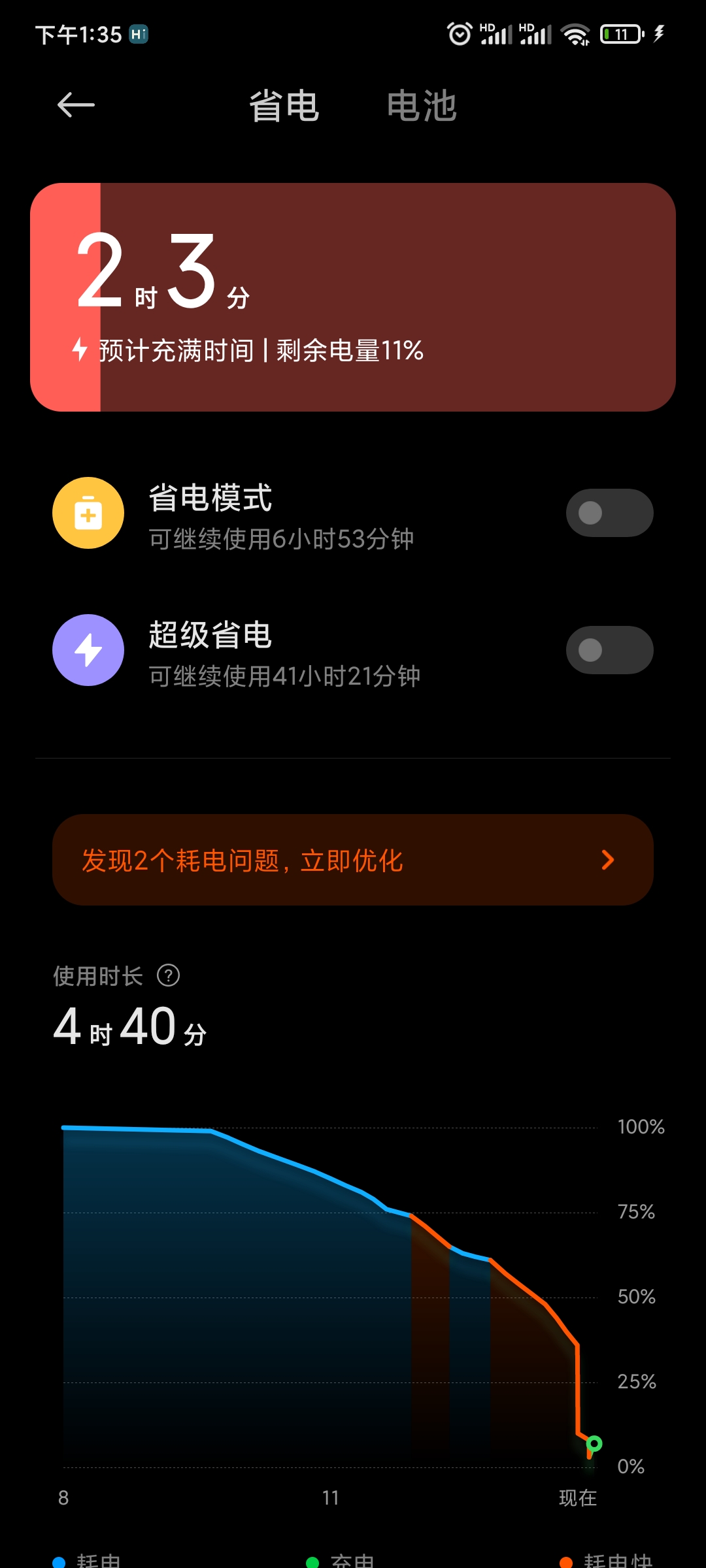
Task: Select the 省电 tab
Action: [x=284, y=106]
